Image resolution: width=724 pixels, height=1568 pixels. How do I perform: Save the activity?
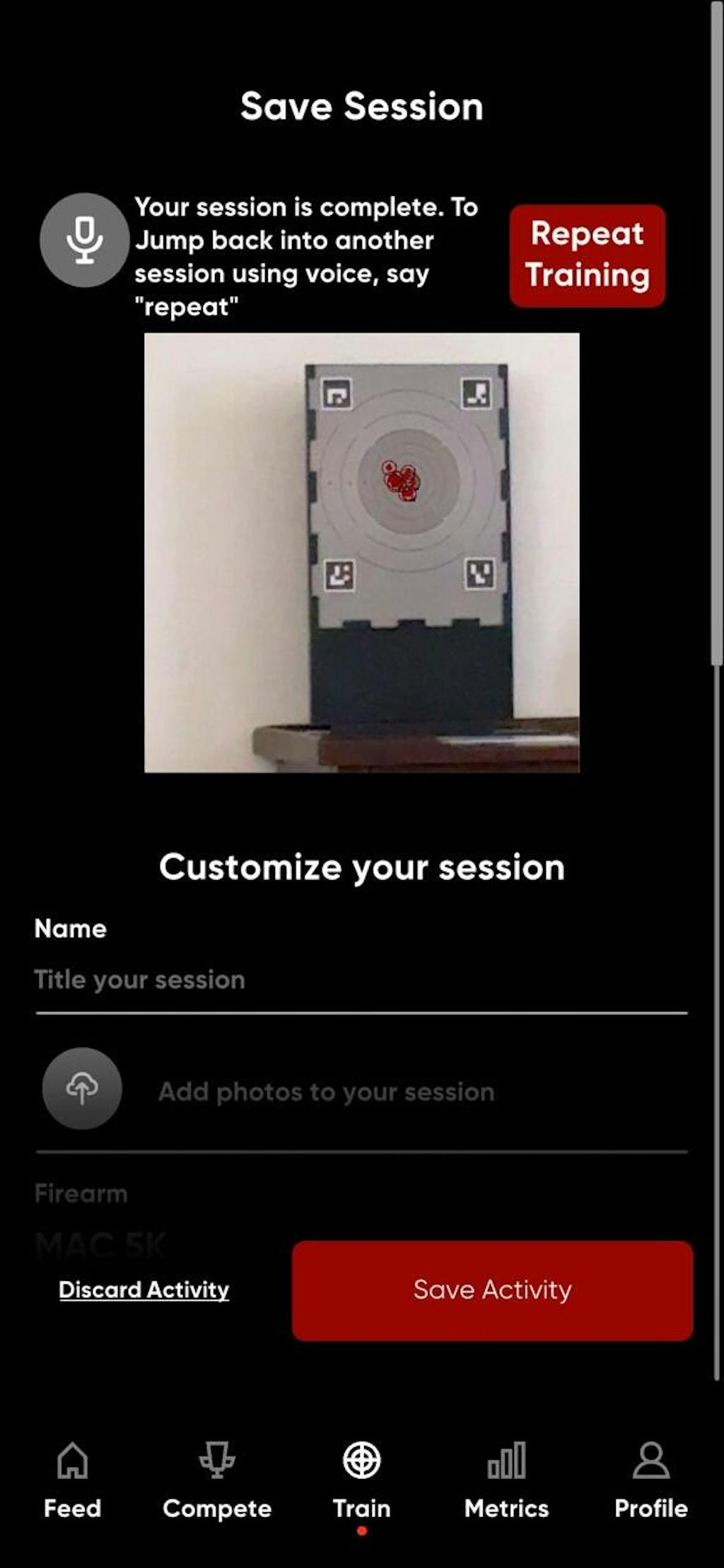click(492, 1290)
